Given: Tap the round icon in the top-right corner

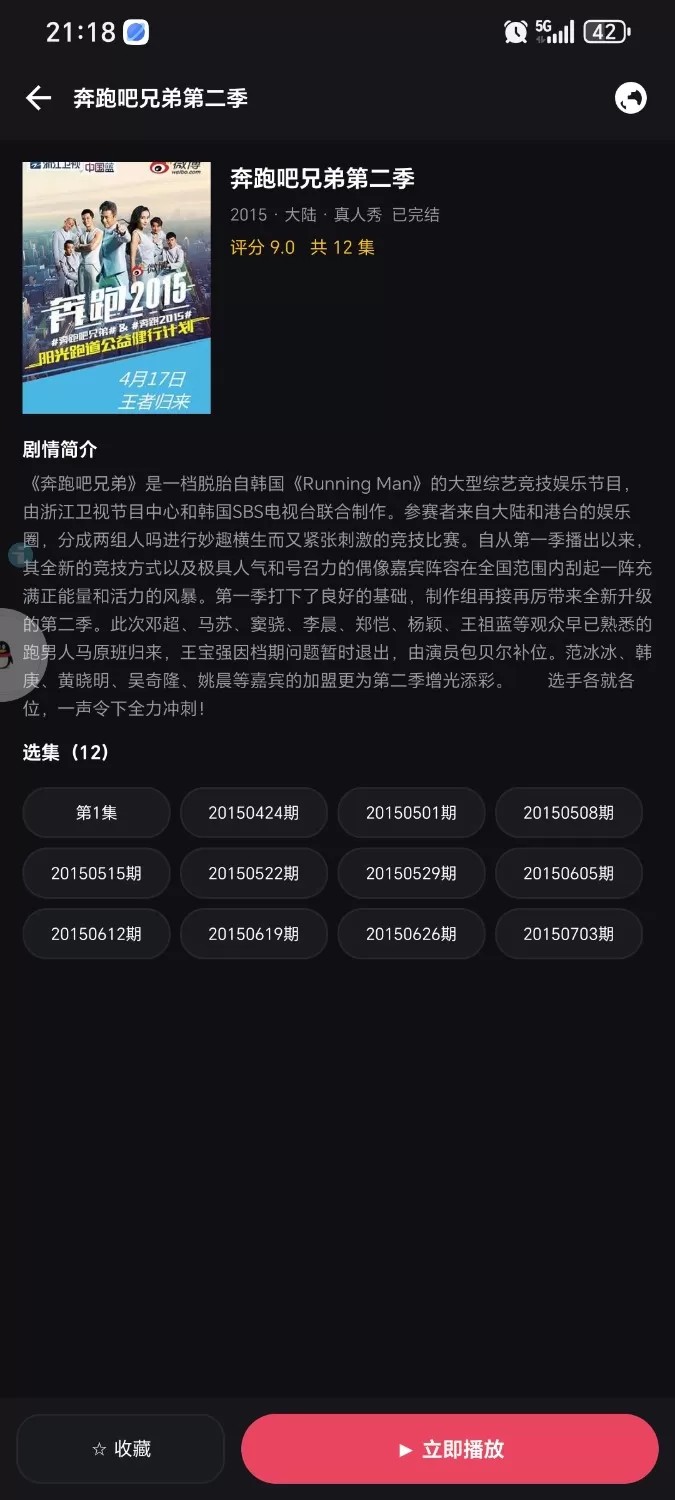Looking at the screenshot, I should 630,98.
